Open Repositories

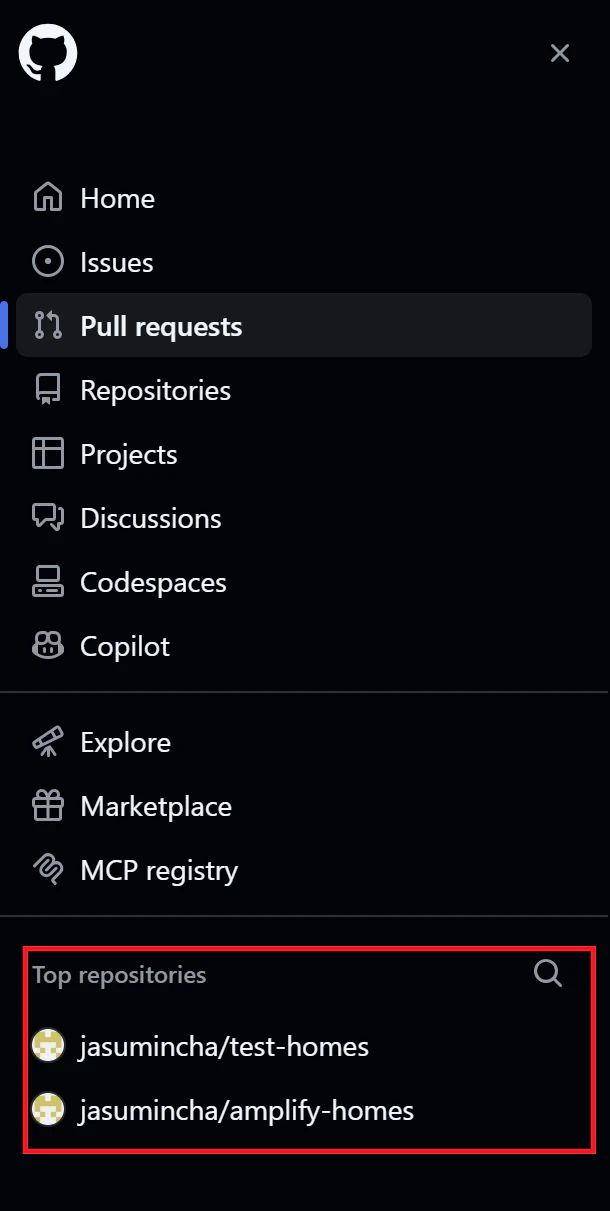pos(155,391)
